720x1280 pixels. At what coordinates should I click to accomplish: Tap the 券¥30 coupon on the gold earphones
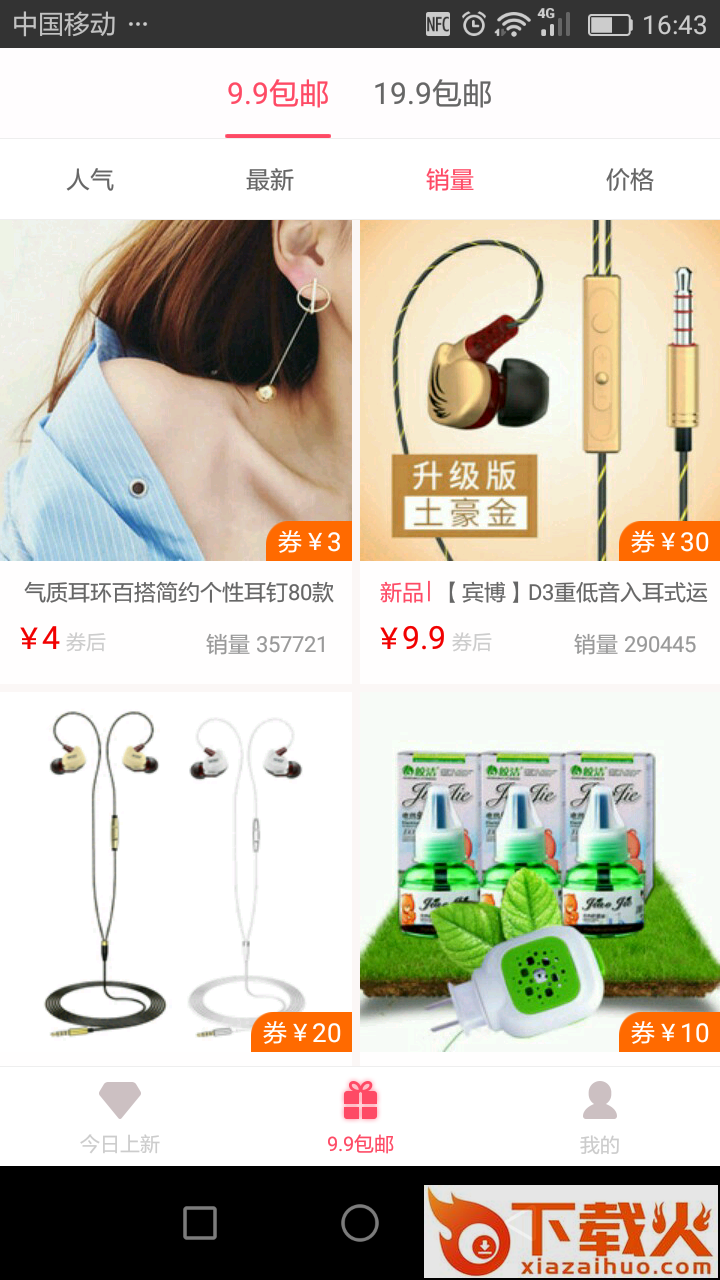coord(672,541)
